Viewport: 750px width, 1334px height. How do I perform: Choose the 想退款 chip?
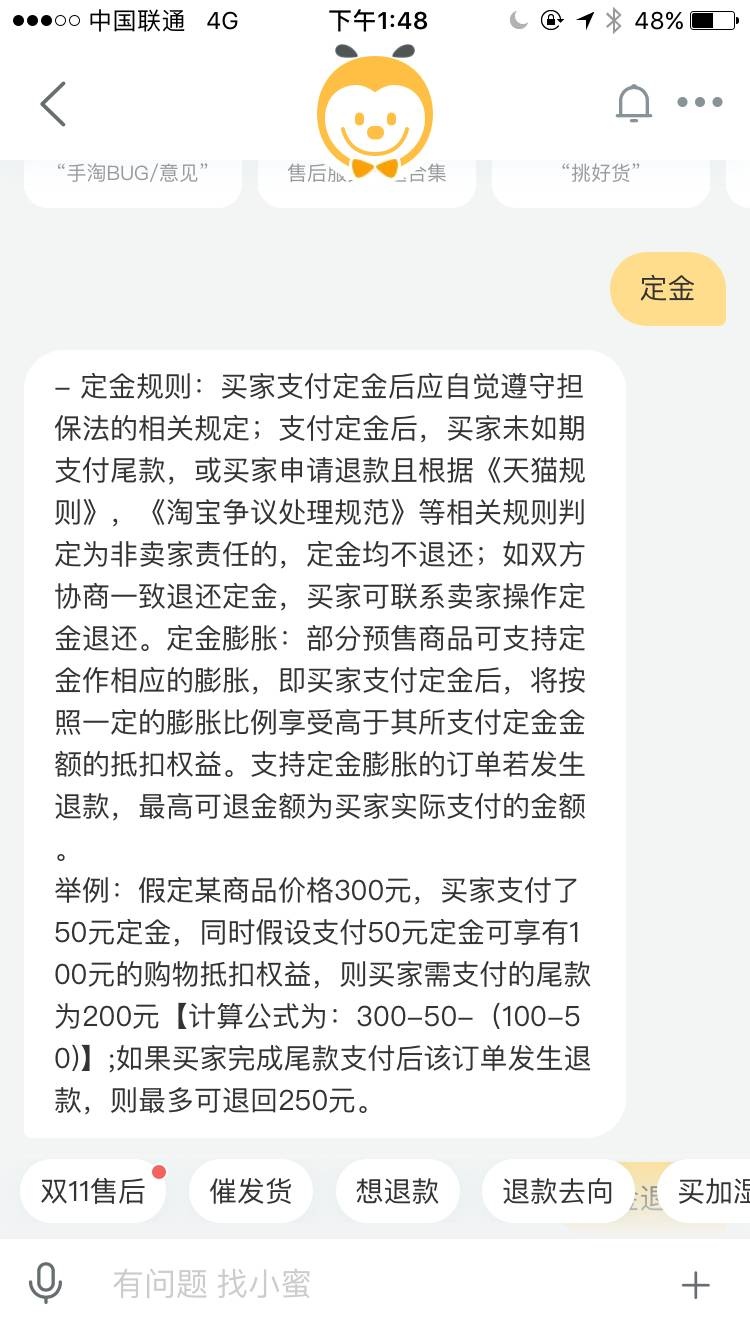397,1191
